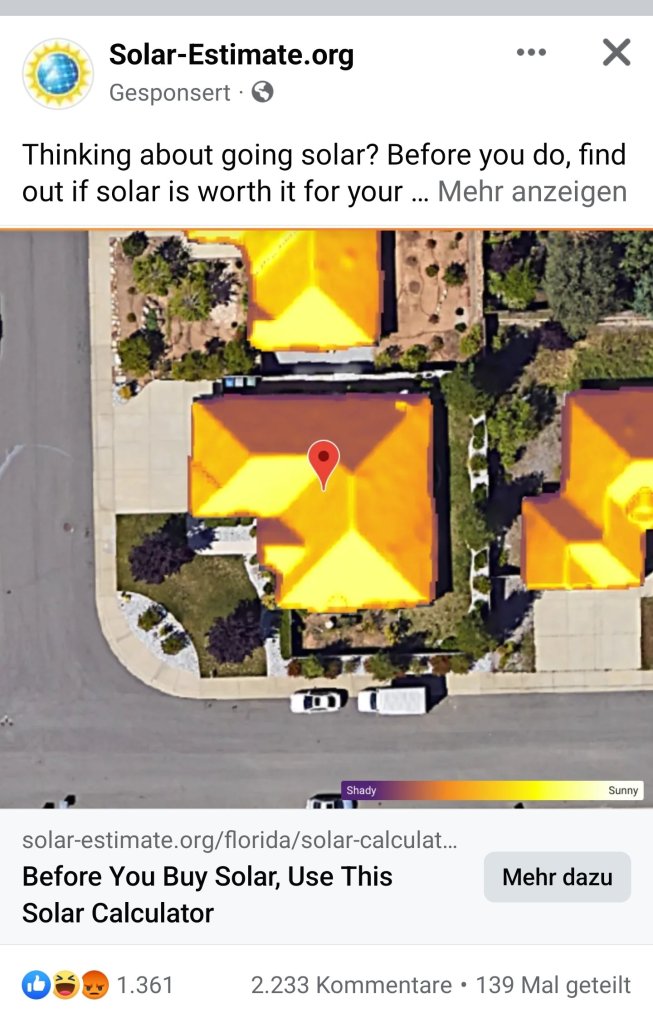653x1023 pixels.
Task: View the 139 Mal geteilt shares
Action: pos(553,985)
